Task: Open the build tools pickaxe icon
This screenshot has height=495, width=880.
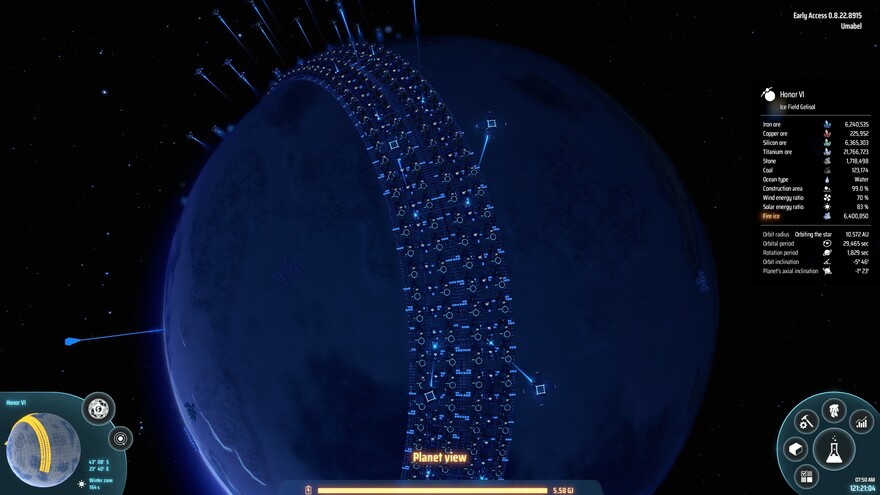Action: coord(807,422)
